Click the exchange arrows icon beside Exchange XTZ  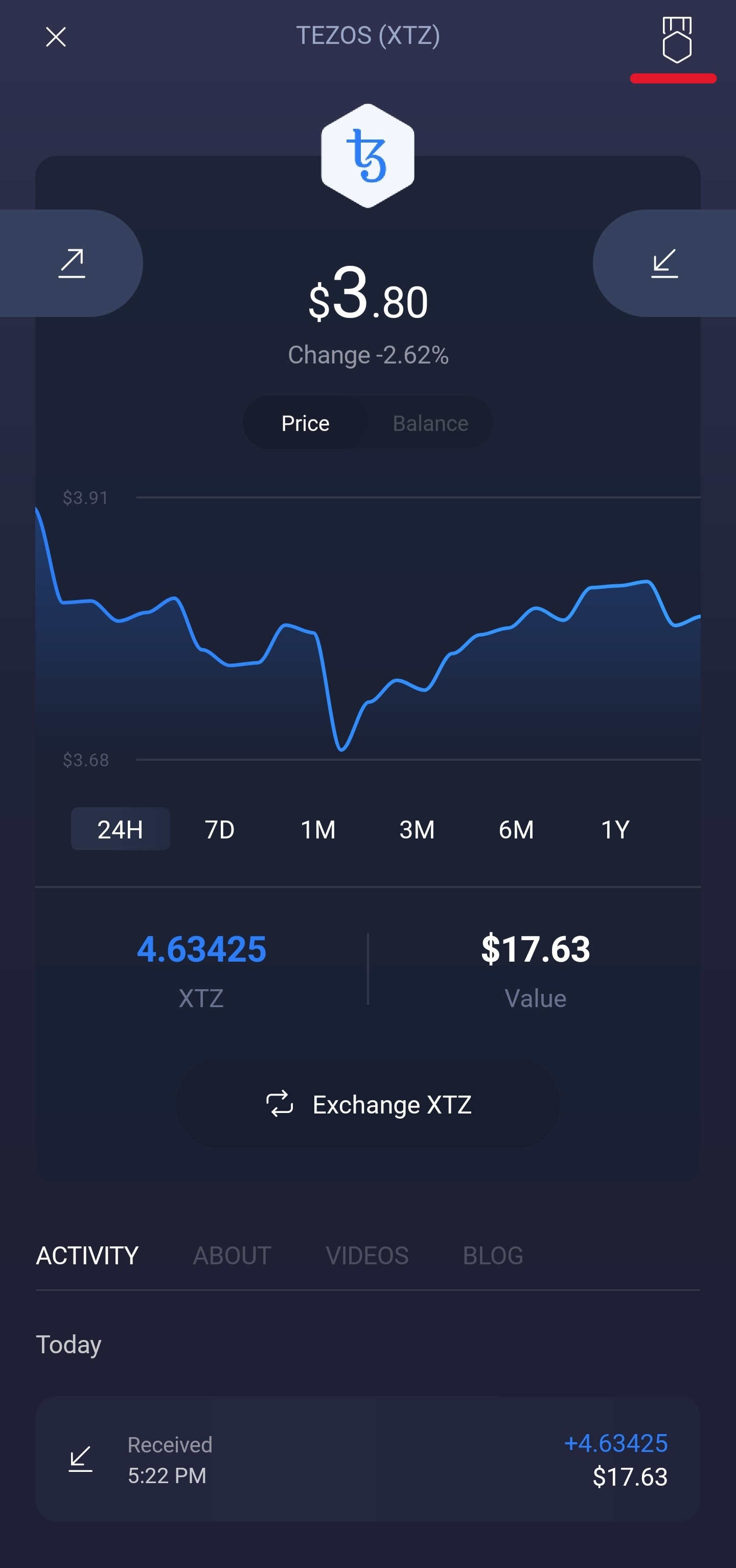[x=281, y=1104]
